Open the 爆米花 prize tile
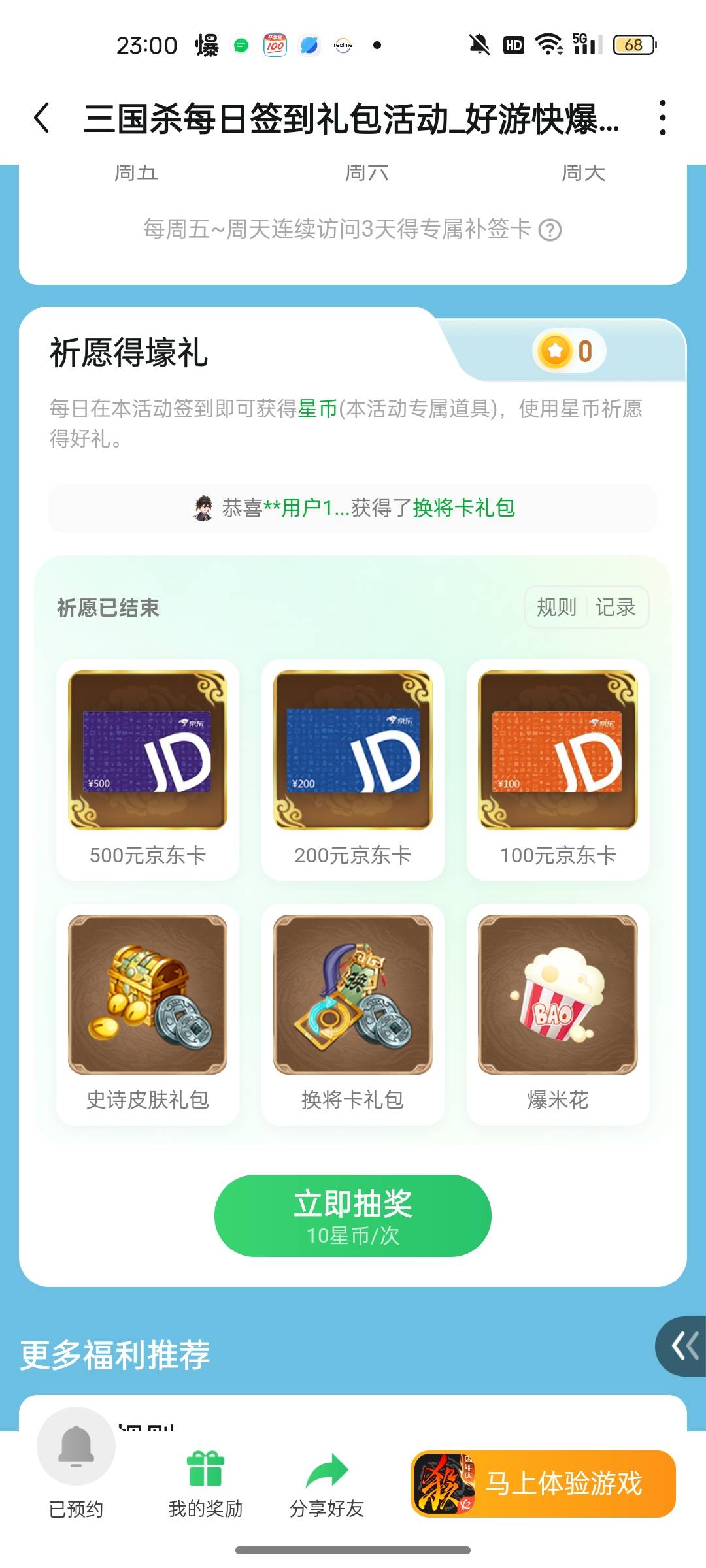This screenshot has width=706, height=1568. (558, 1013)
